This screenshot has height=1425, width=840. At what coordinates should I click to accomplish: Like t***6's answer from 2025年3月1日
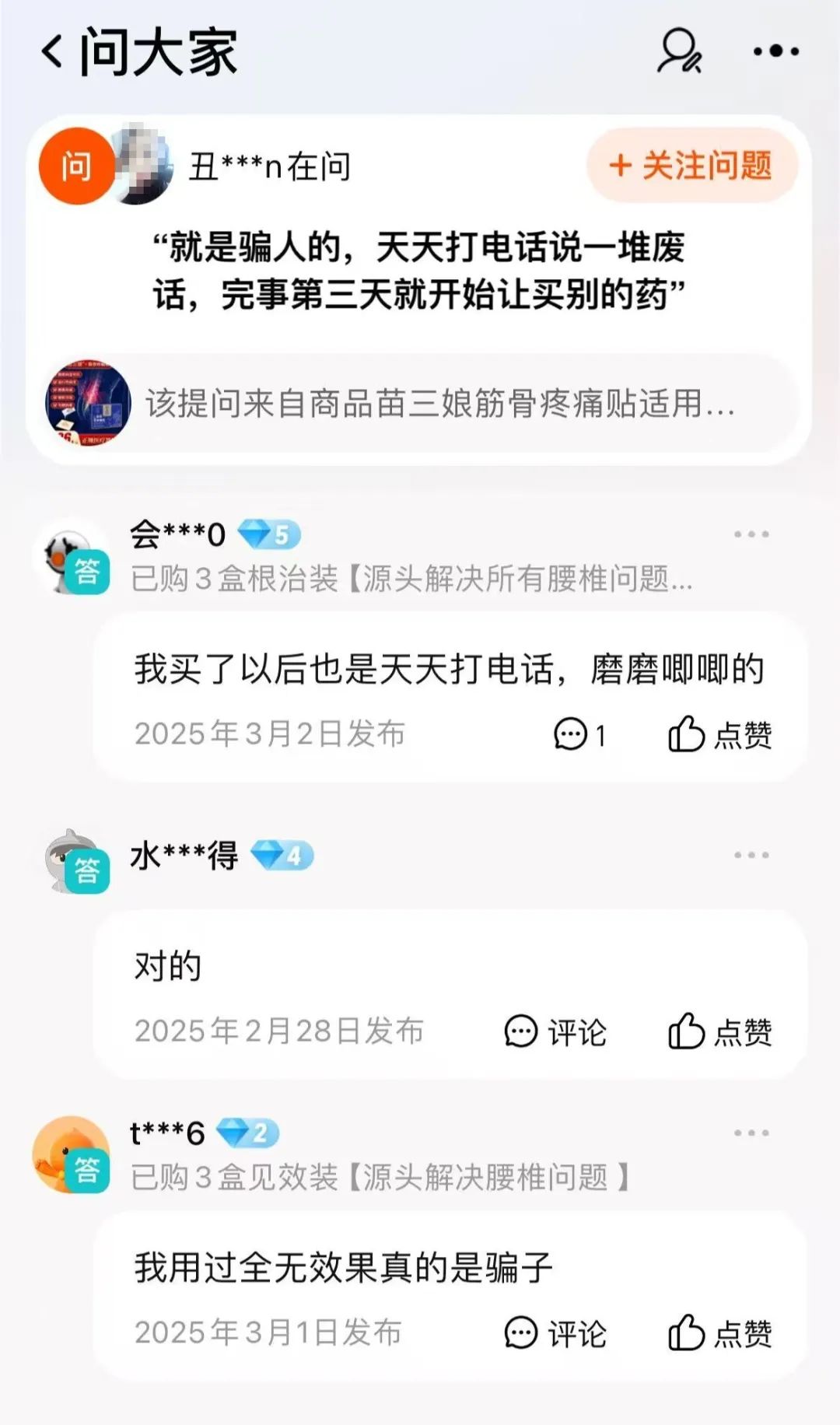click(x=719, y=1333)
